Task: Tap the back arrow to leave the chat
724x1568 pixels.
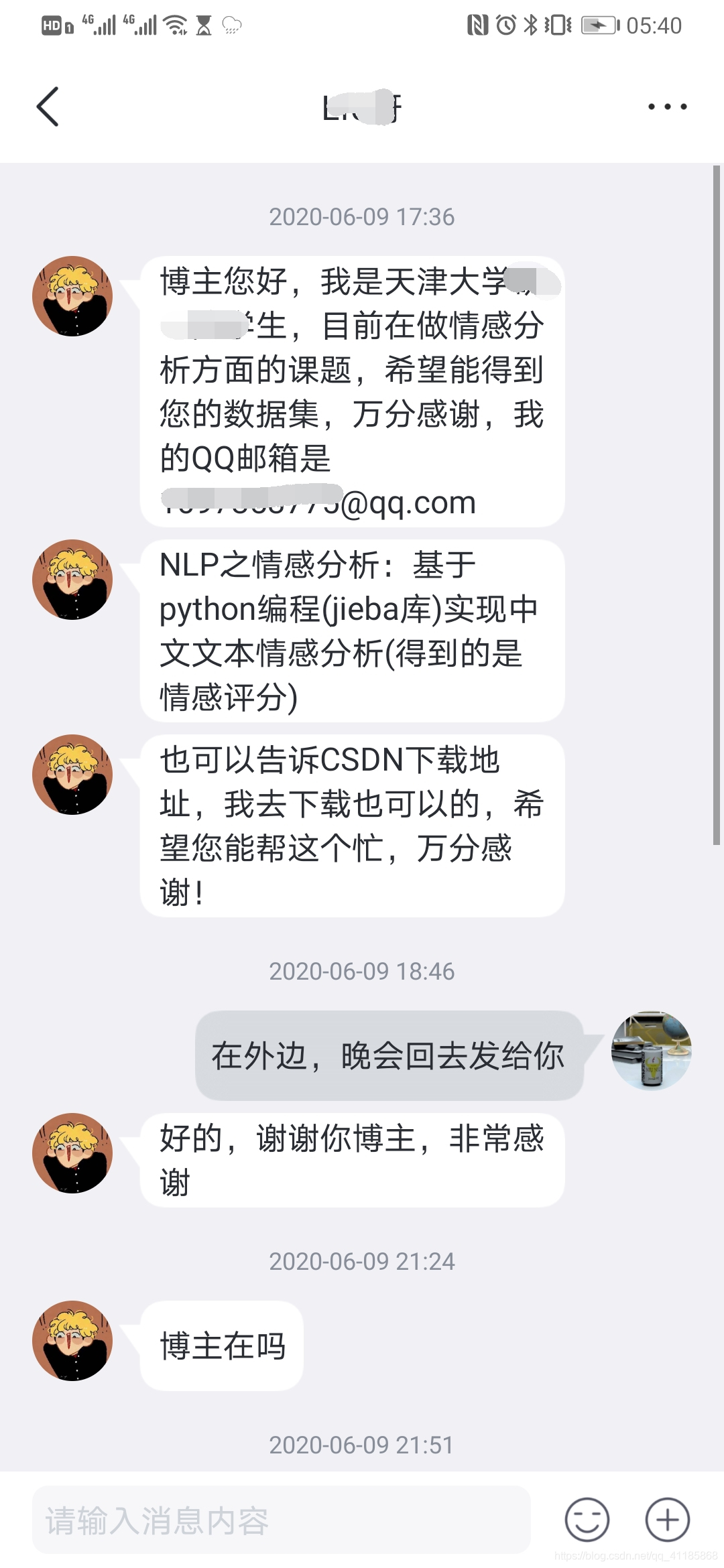Action: 47,107
